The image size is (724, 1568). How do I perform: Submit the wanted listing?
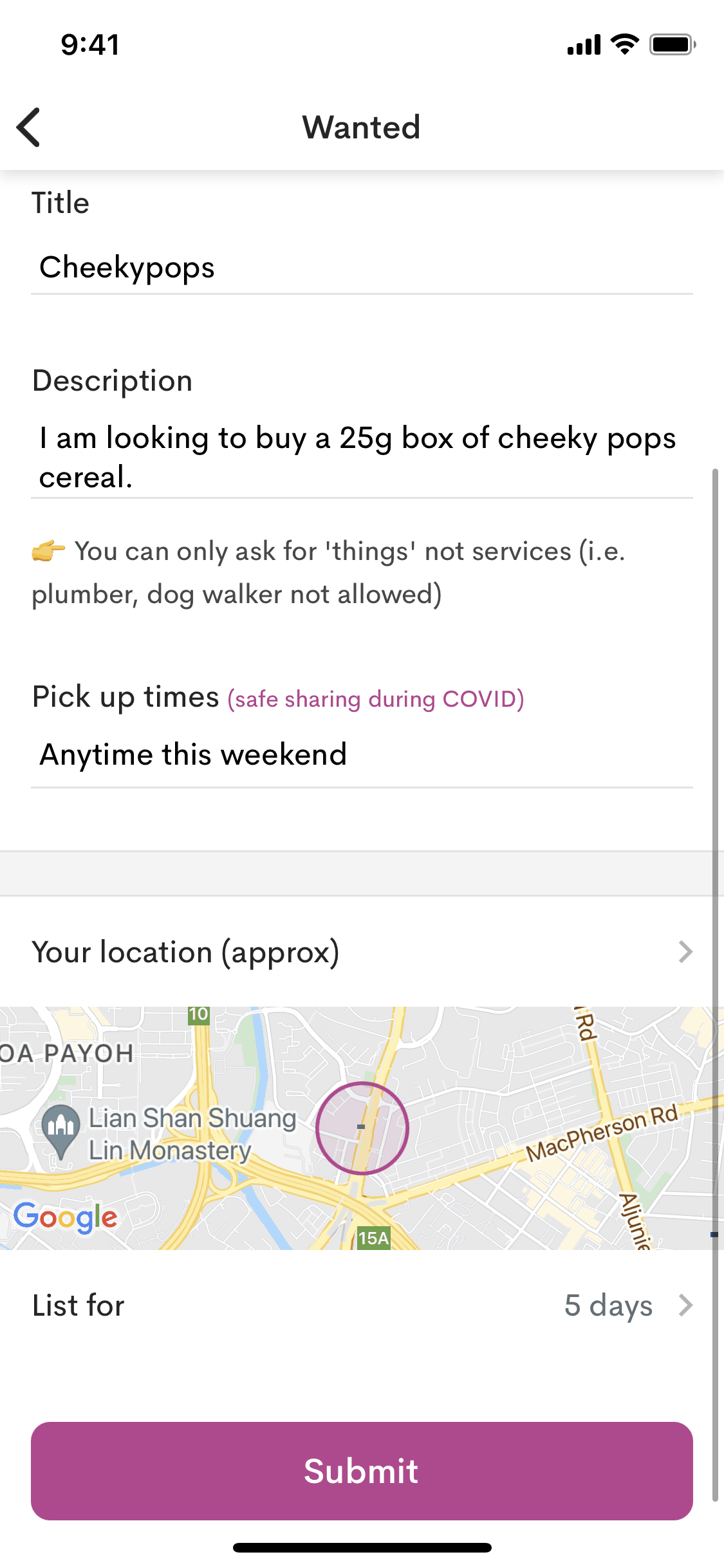click(362, 1471)
